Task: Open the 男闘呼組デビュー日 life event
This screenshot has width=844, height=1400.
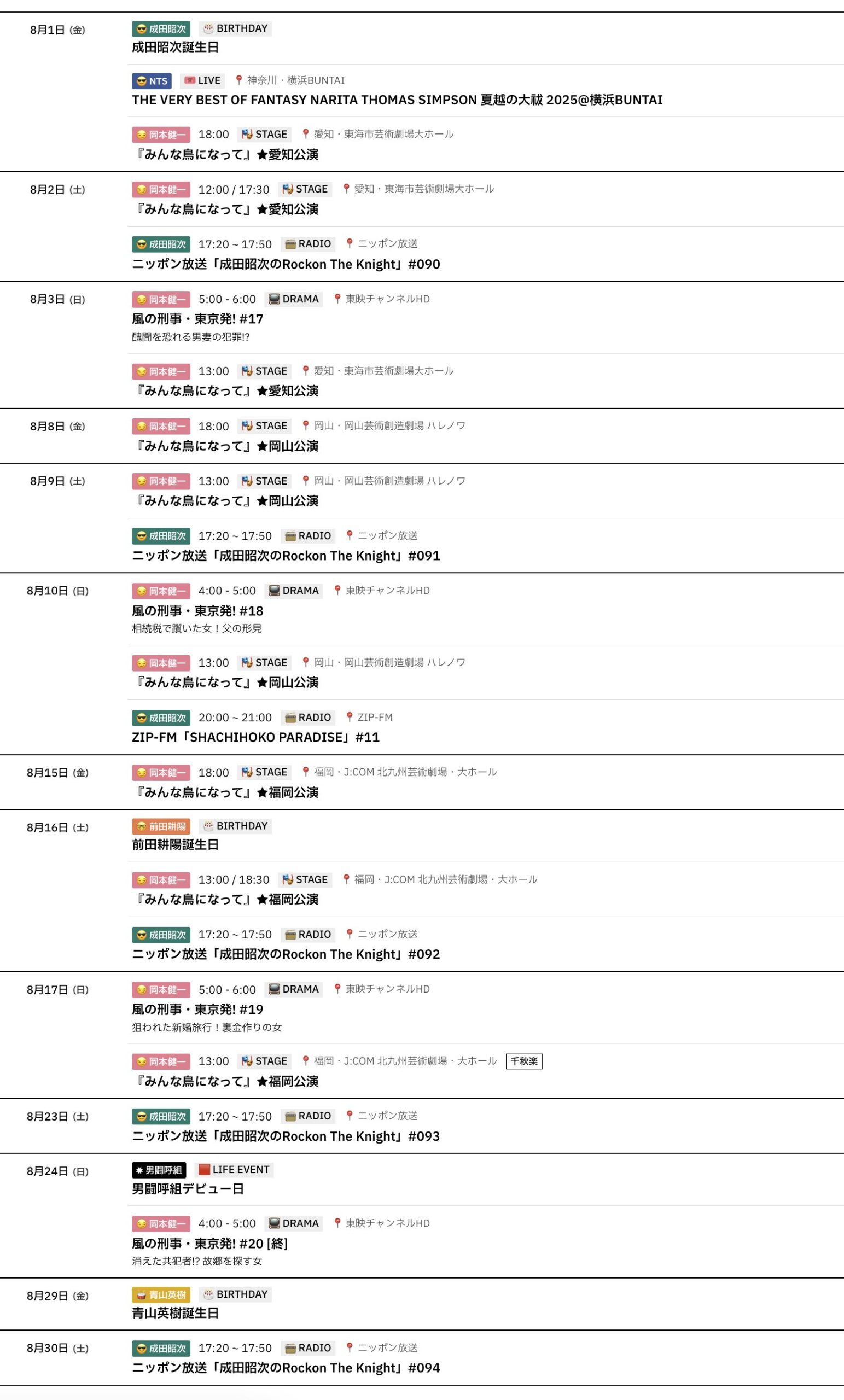Action: click(x=188, y=1189)
